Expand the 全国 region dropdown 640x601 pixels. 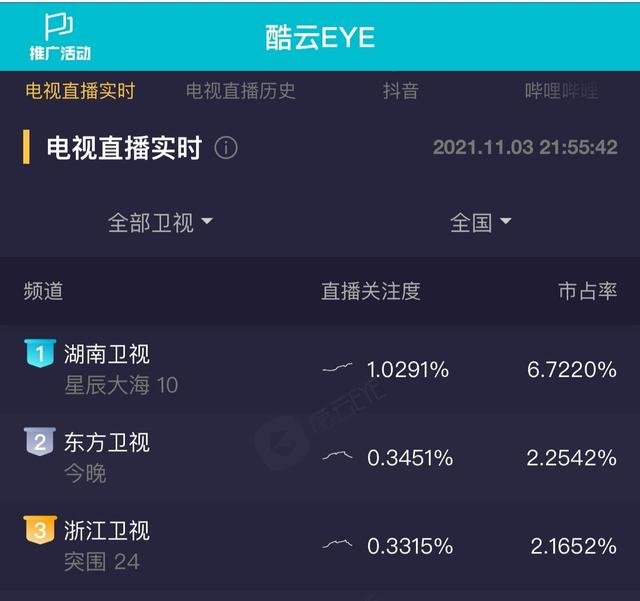480,222
